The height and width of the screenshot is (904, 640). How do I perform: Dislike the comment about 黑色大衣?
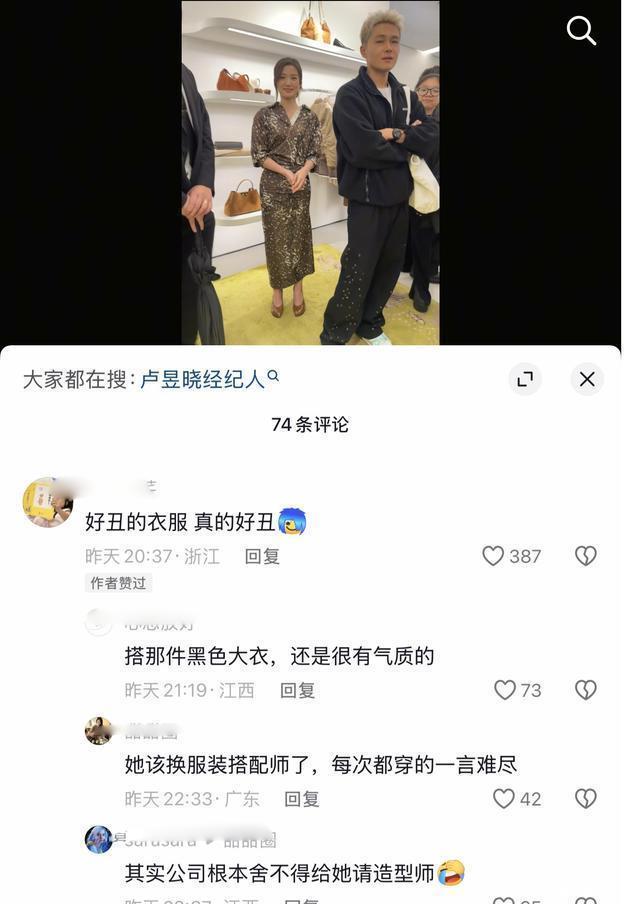click(x=586, y=690)
